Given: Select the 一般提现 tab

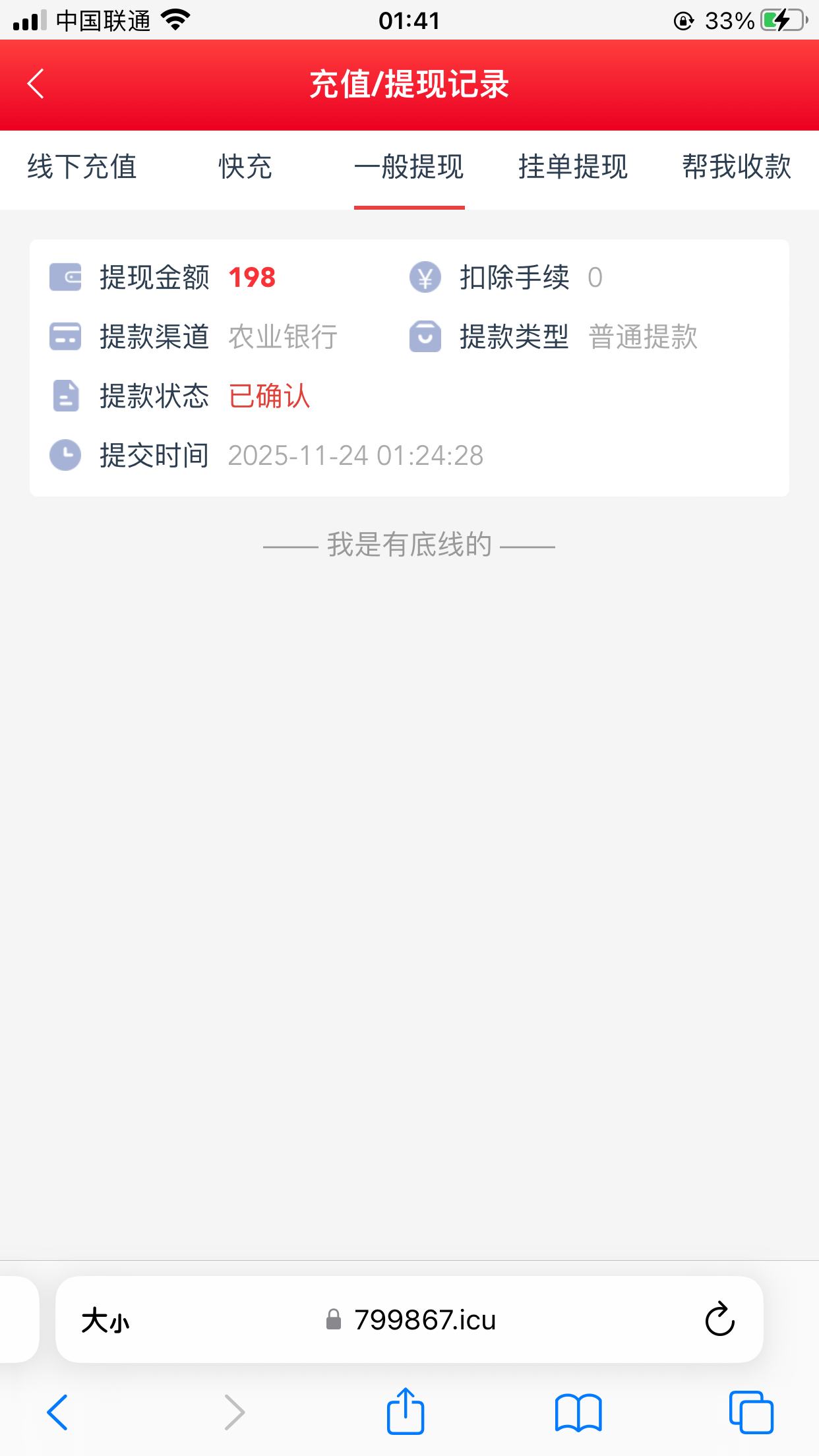Looking at the screenshot, I should 409,167.
